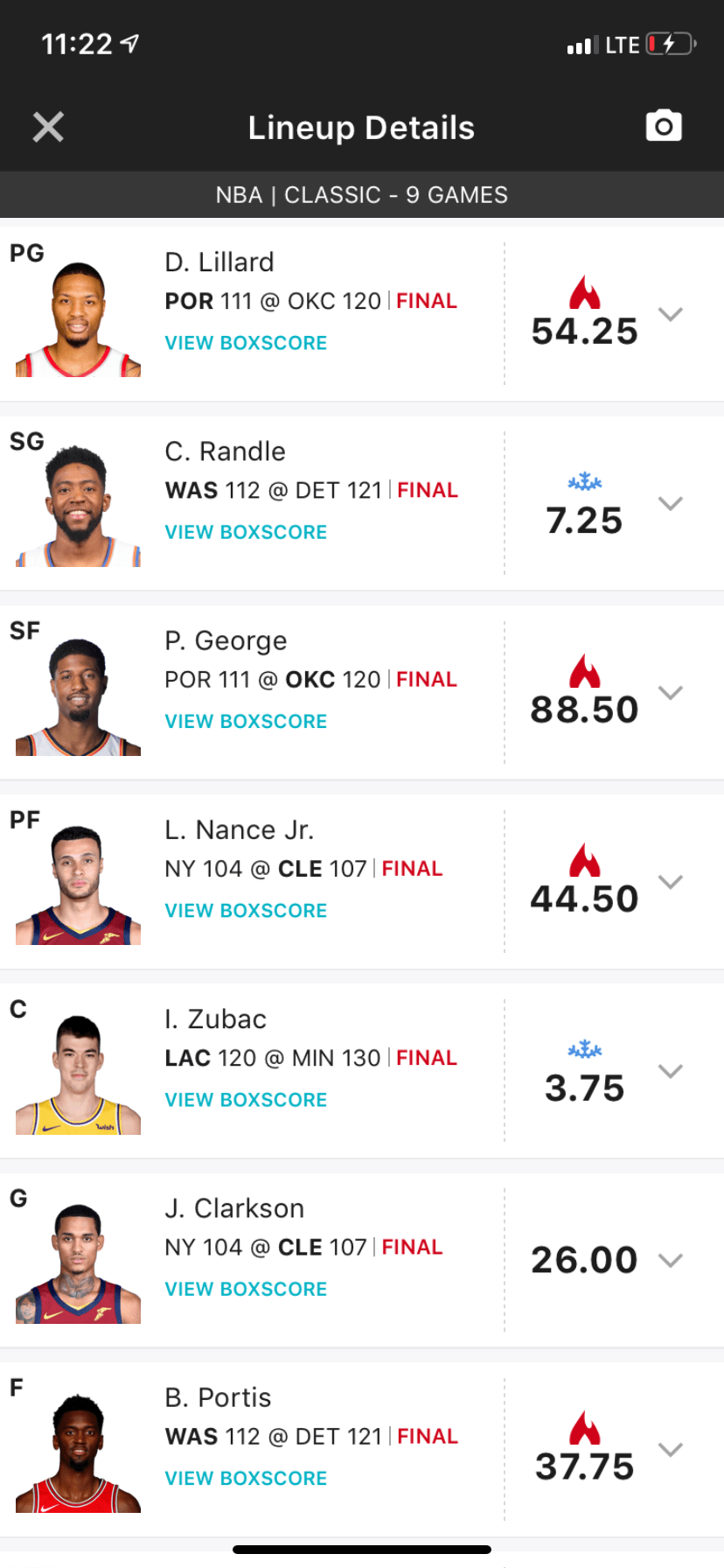Image resolution: width=724 pixels, height=1568 pixels.
Task: Expand B. Portis's 37.75 score details
Action: (x=670, y=1449)
